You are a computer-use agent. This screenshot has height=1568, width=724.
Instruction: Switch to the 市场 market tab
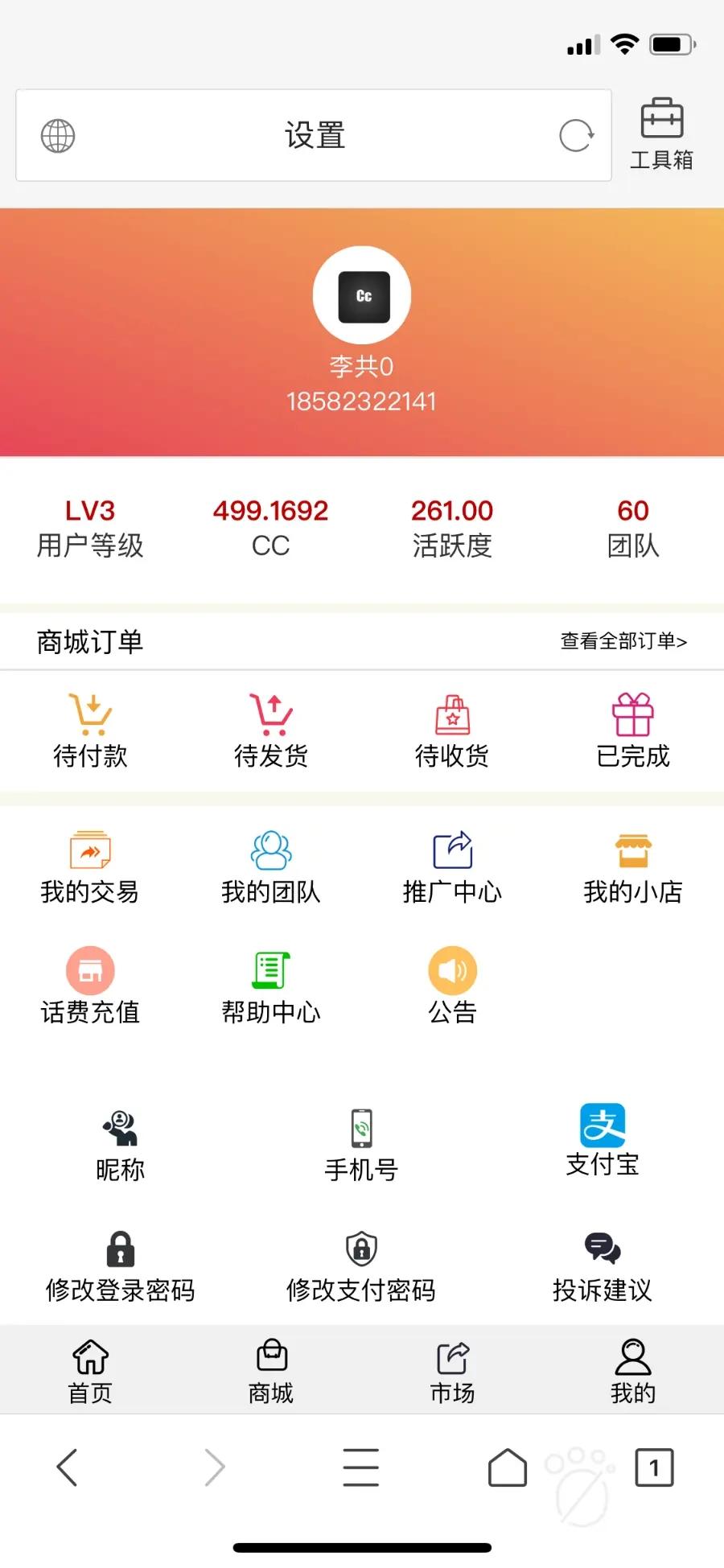click(452, 1372)
